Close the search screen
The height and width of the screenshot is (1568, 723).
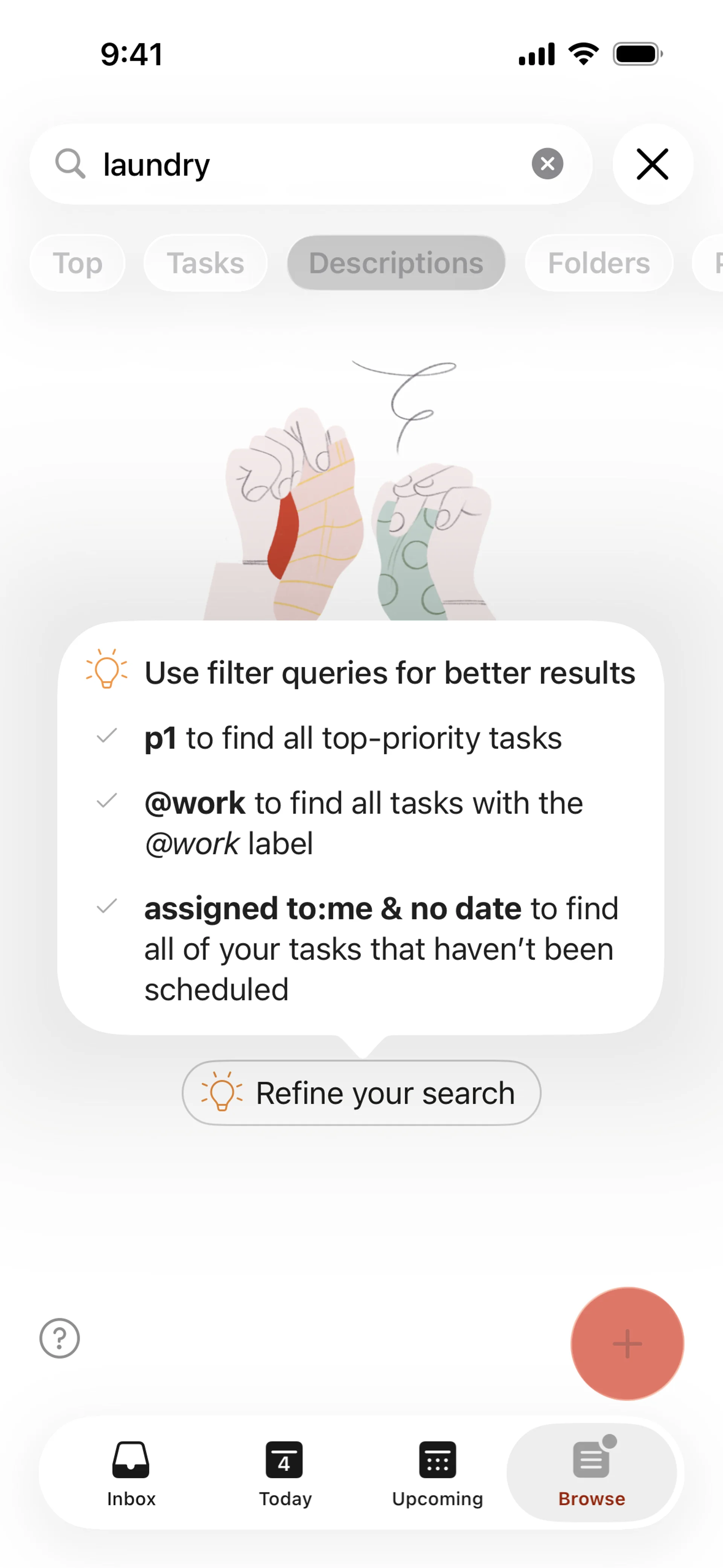tap(653, 164)
